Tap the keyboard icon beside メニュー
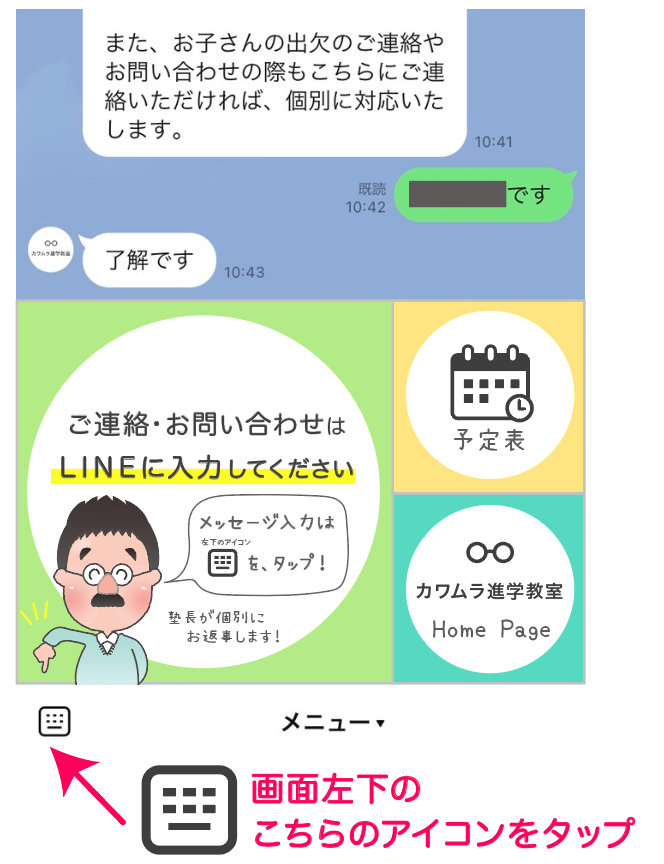This screenshot has width=664, height=864. tap(55, 721)
